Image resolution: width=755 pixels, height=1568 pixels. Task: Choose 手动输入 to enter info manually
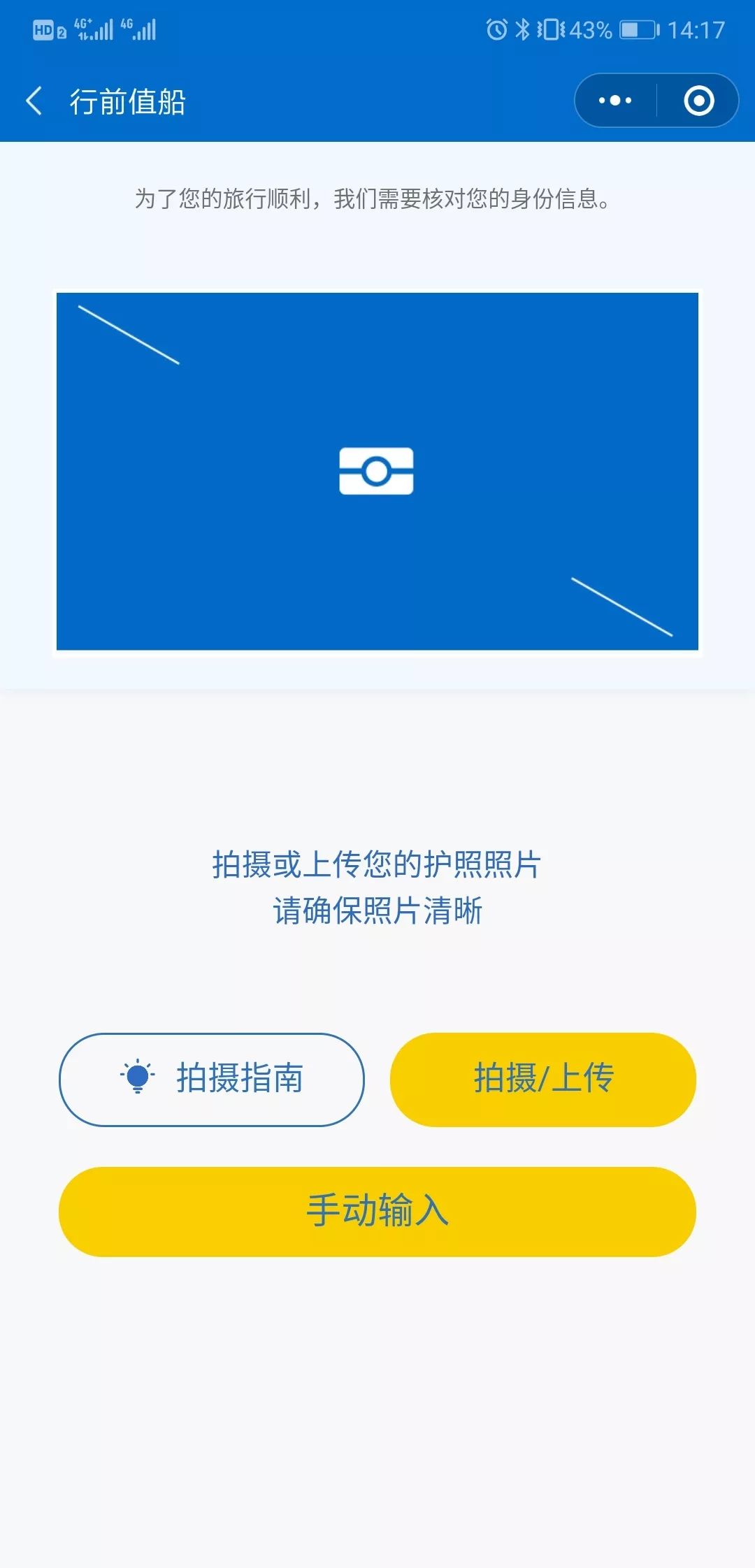coord(377,1212)
